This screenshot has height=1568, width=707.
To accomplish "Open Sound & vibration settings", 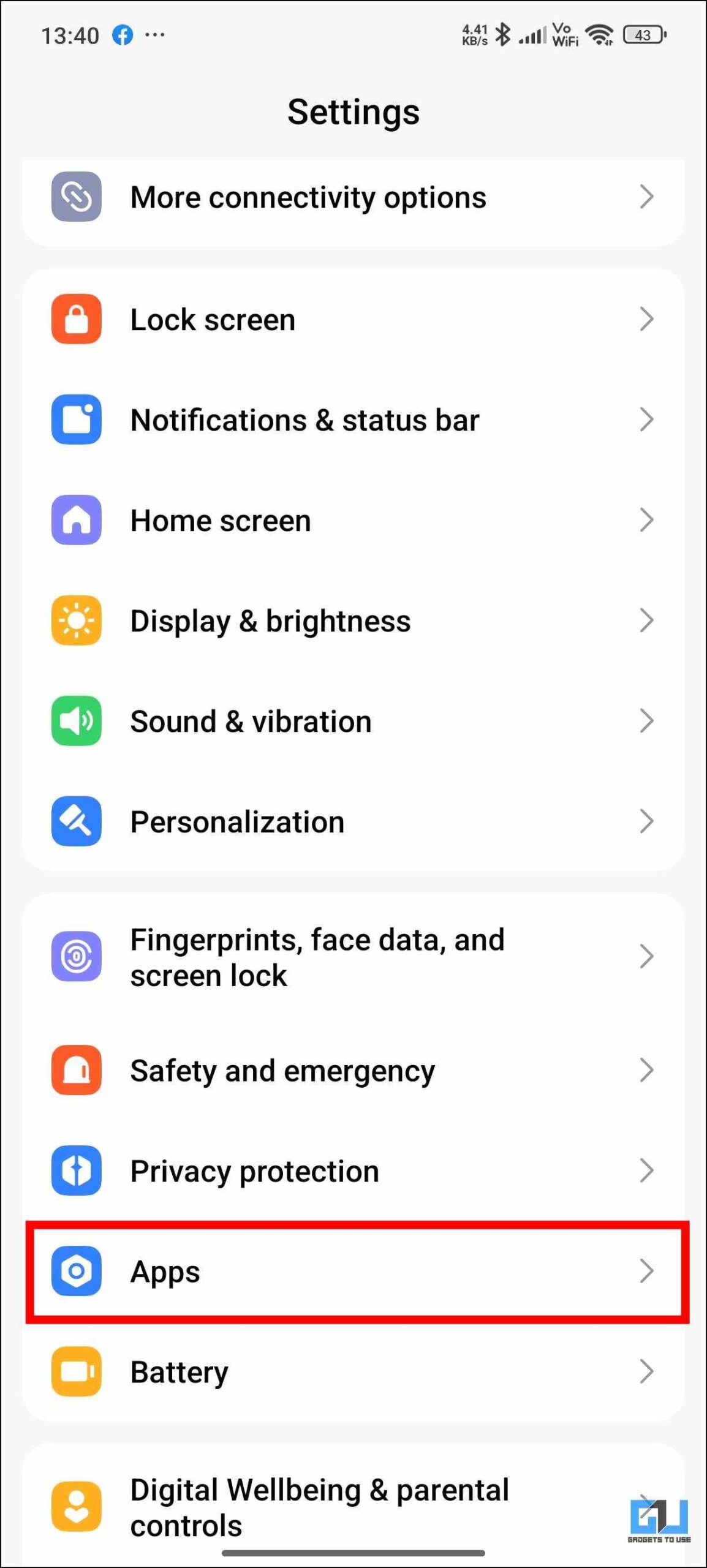I will (353, 721).
